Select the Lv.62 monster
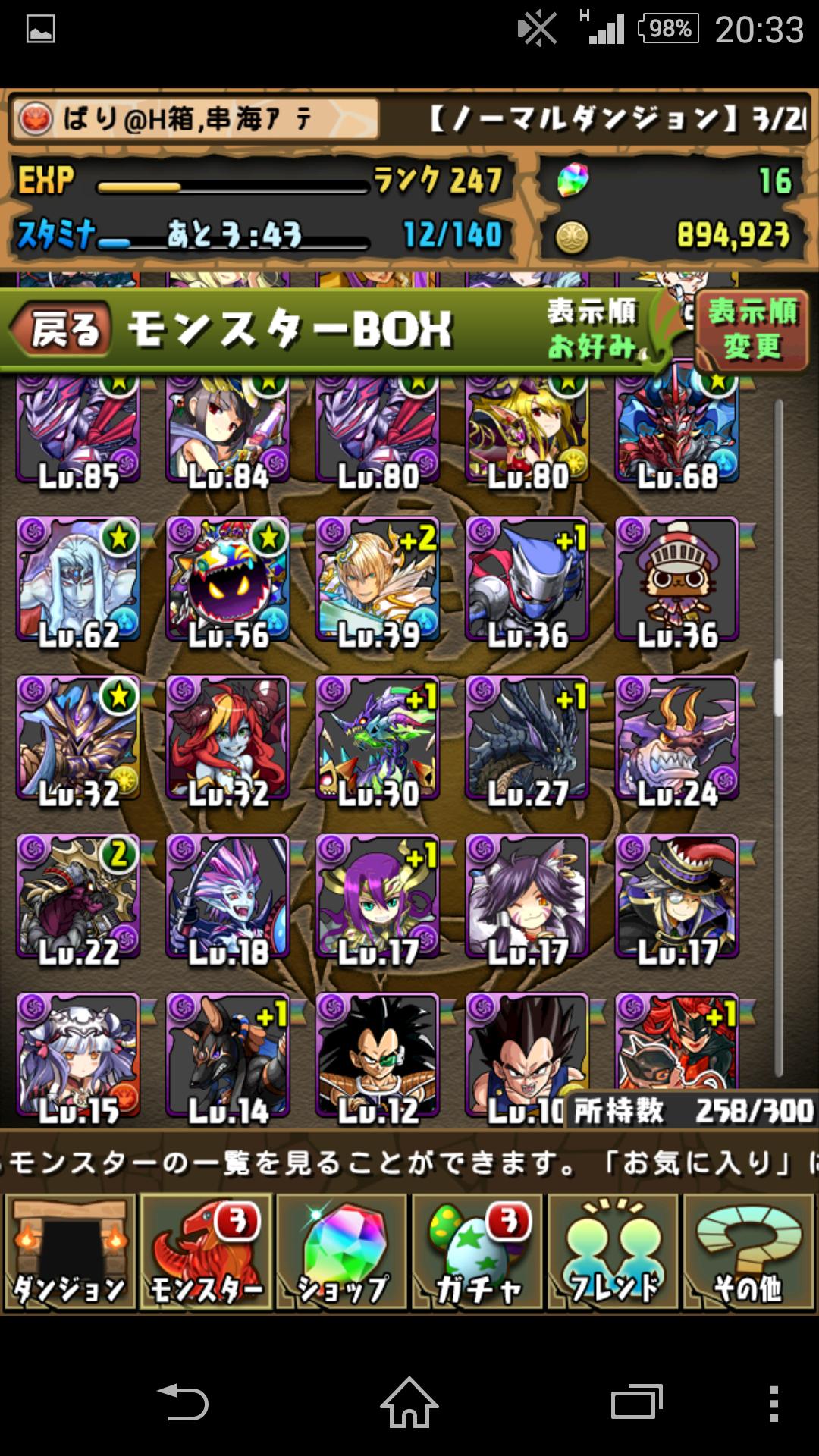819x1456 pixels. pos(78,580)
